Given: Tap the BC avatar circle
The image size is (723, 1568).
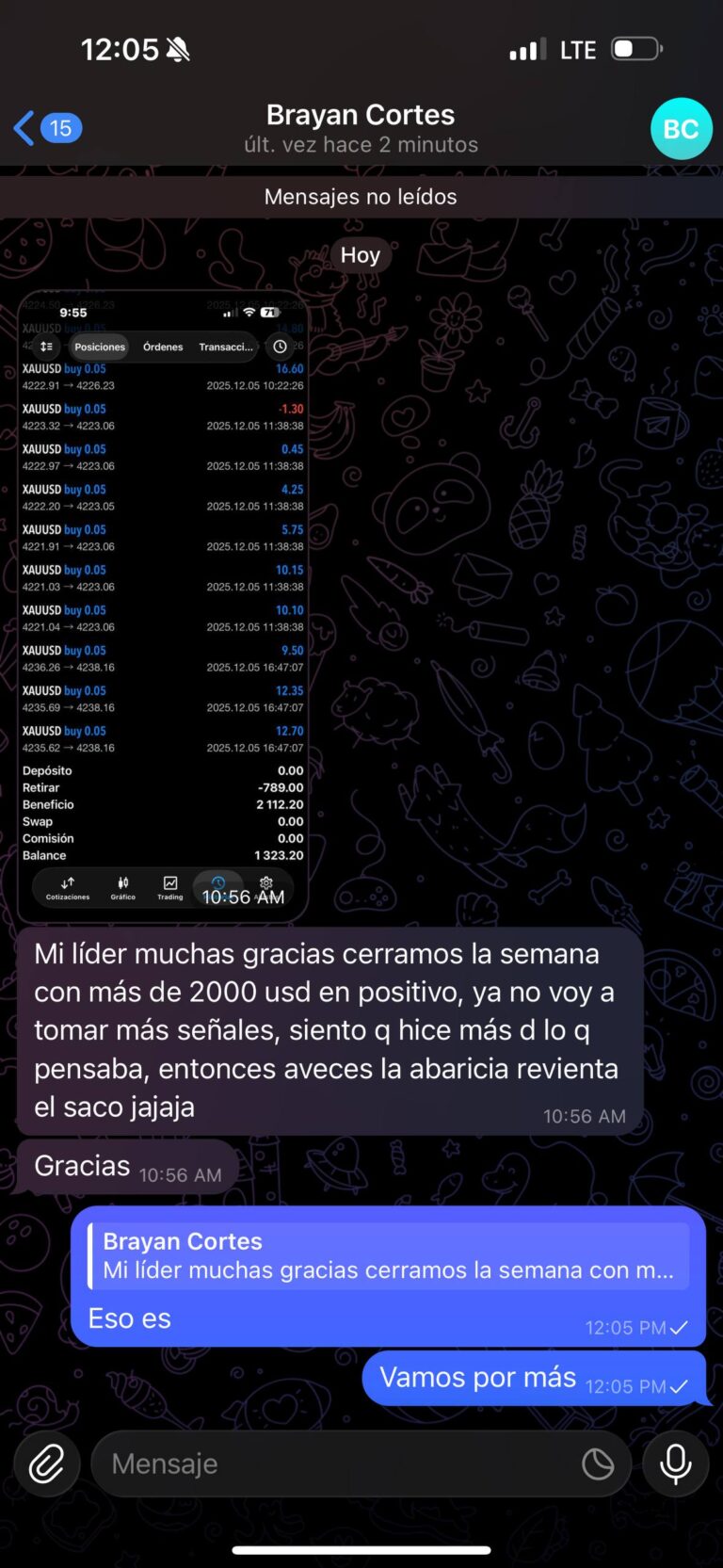Looking at the screenshot, I should coord(681,127).
